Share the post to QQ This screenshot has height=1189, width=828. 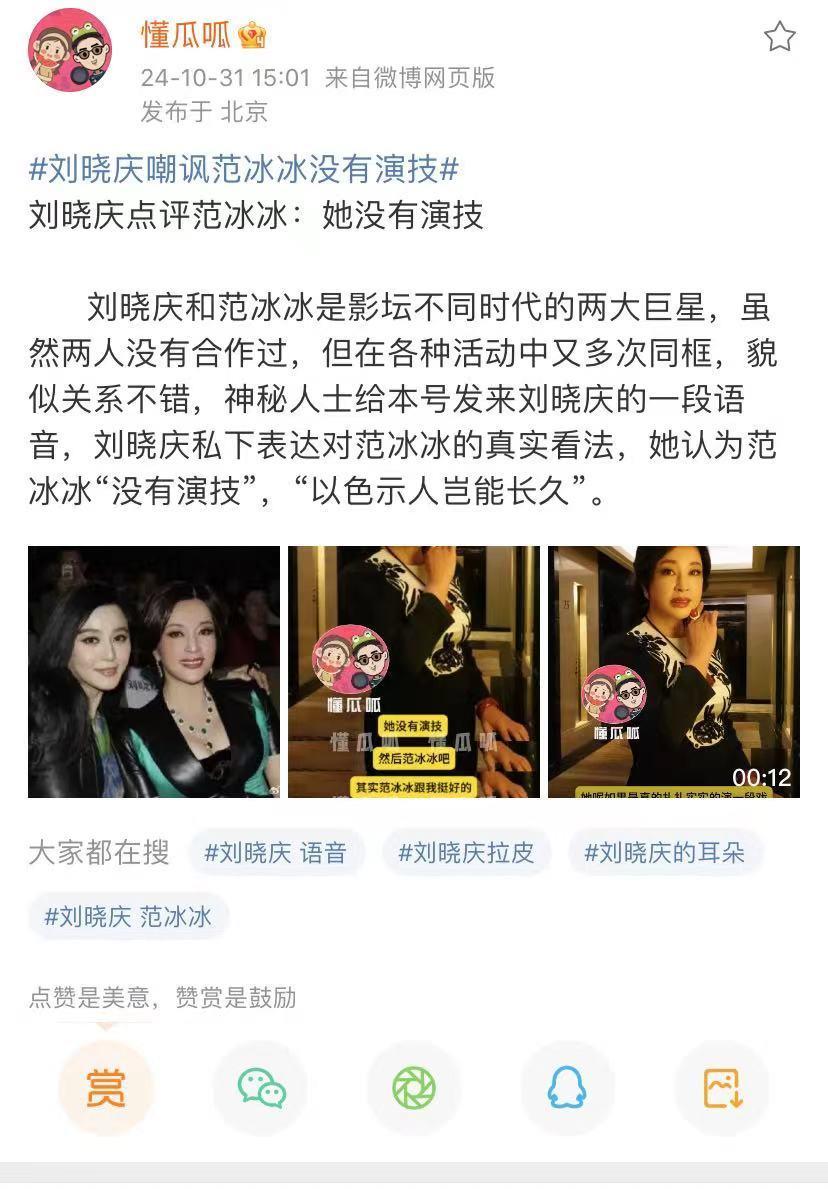(x=567, y=1088)
